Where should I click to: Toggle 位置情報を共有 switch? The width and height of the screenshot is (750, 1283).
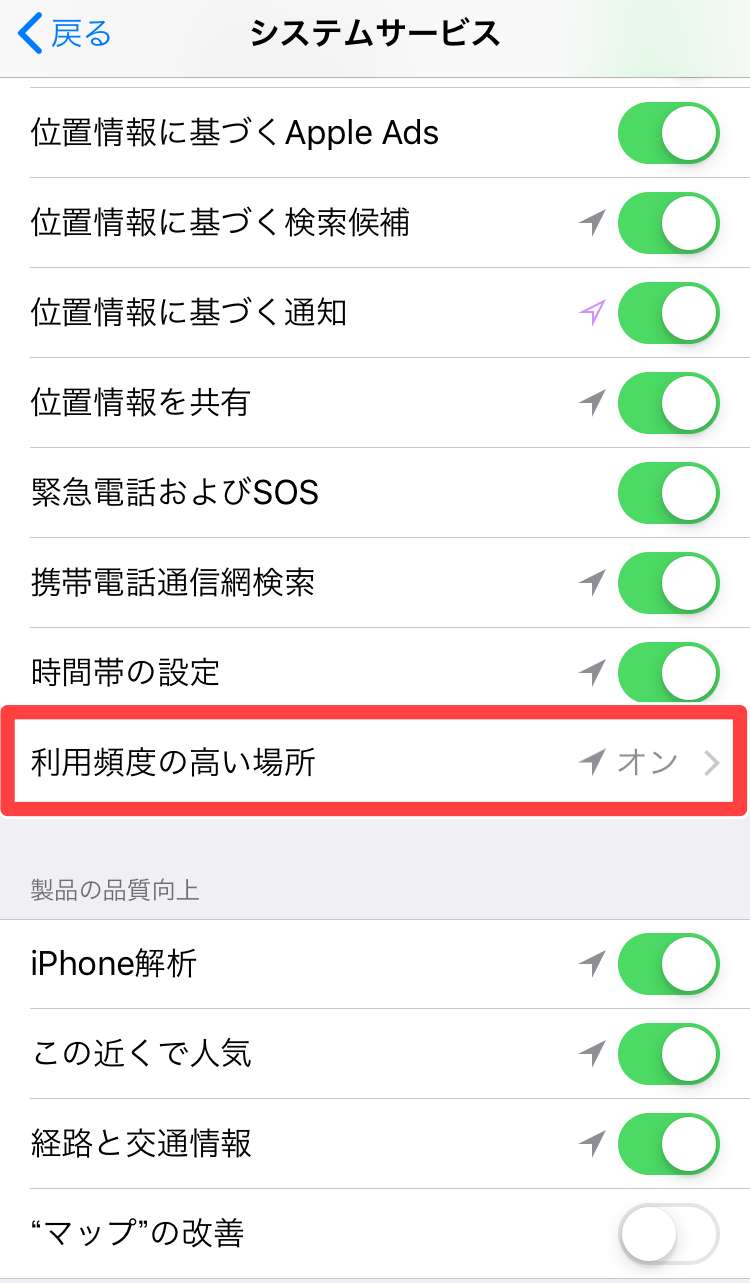(x=668, y=402)
